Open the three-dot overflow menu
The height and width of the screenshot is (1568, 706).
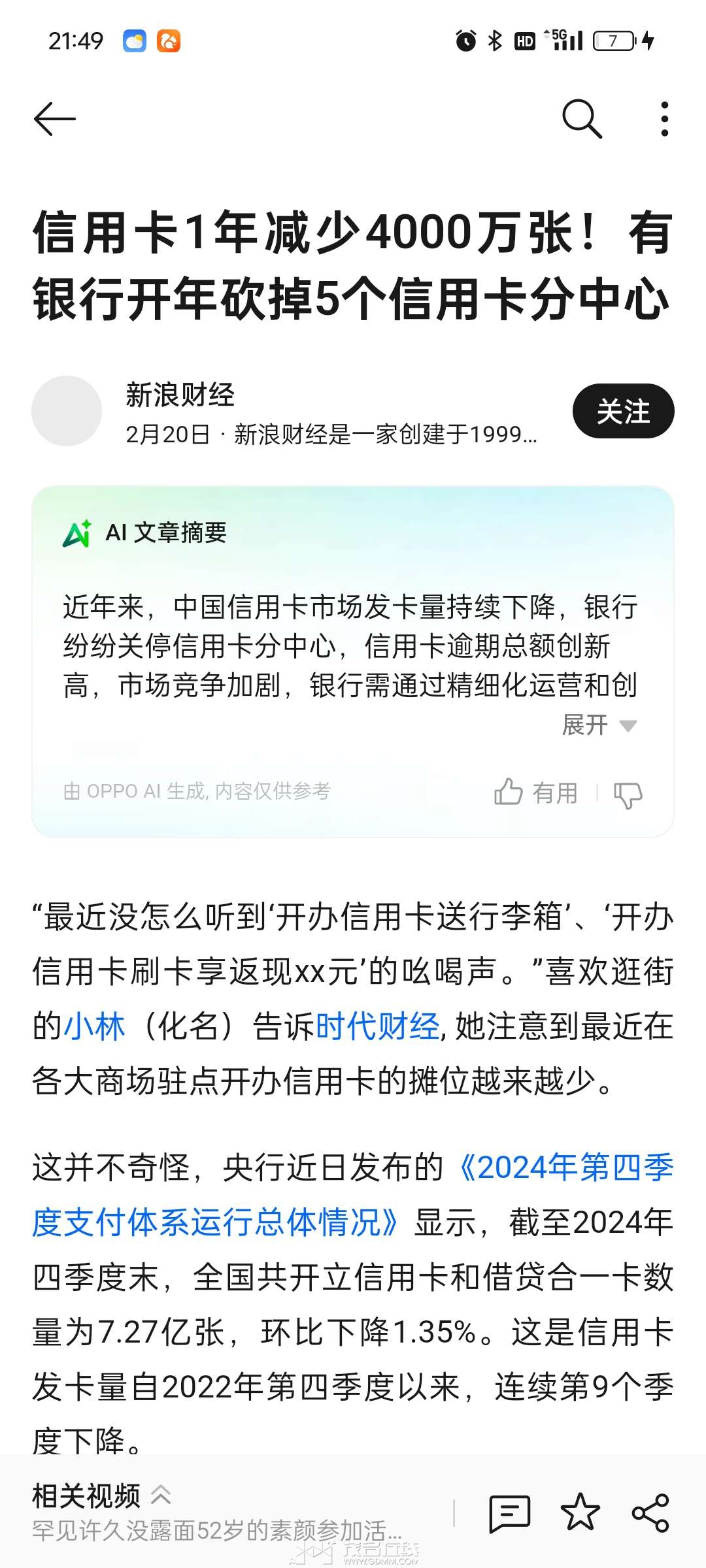click(664, 119)
